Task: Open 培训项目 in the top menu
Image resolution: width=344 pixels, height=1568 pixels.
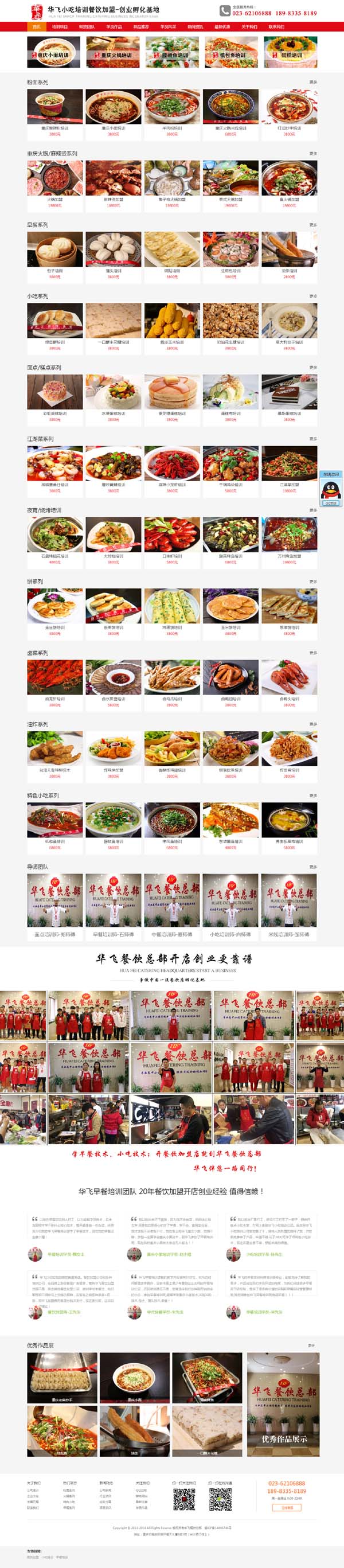Action: 60,27
